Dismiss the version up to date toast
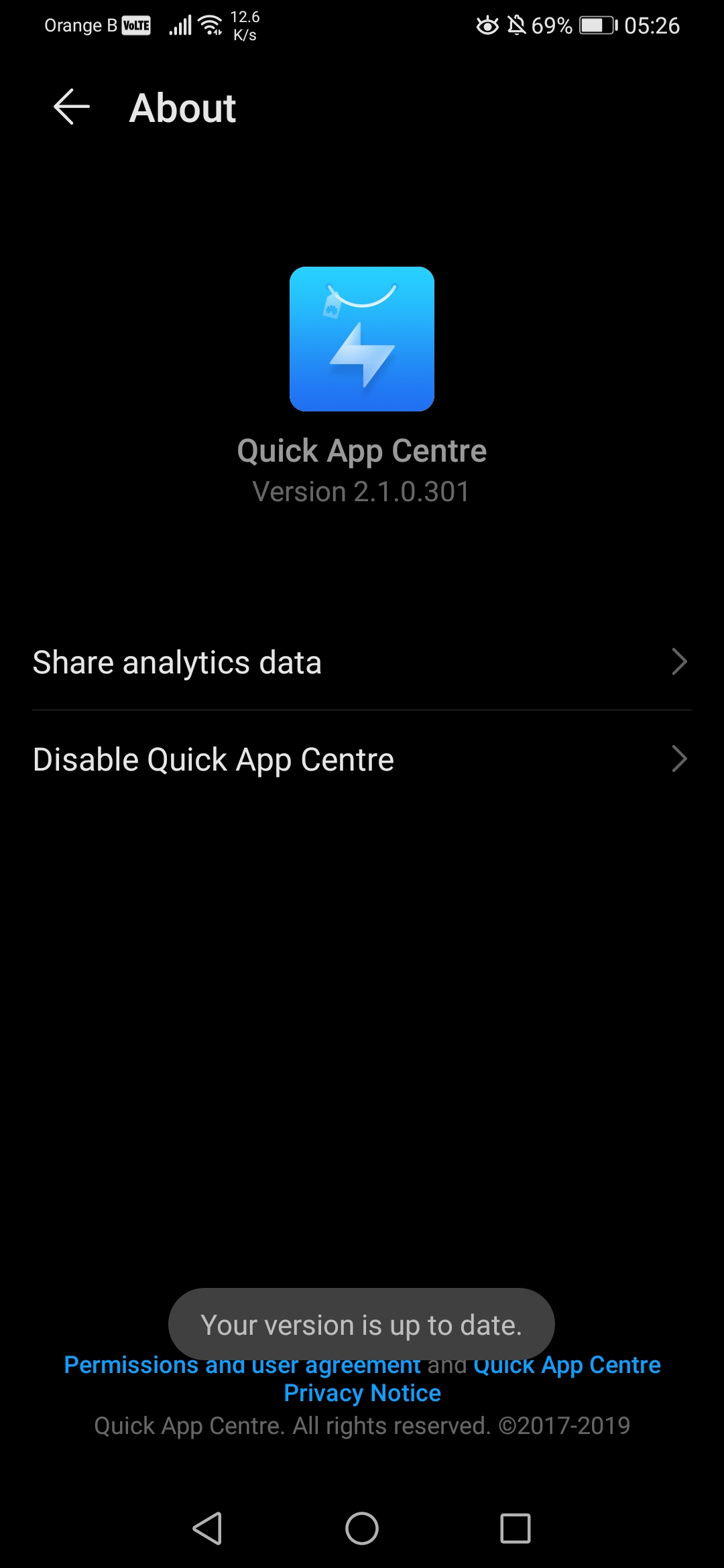 (x=362, y=1323)
